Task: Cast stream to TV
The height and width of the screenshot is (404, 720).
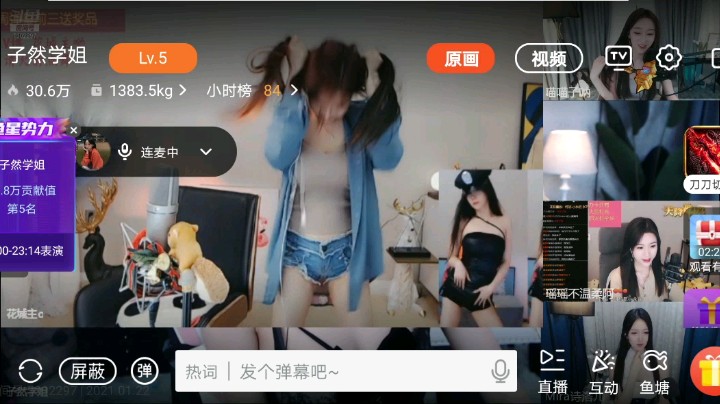Action: coord(618,57)
